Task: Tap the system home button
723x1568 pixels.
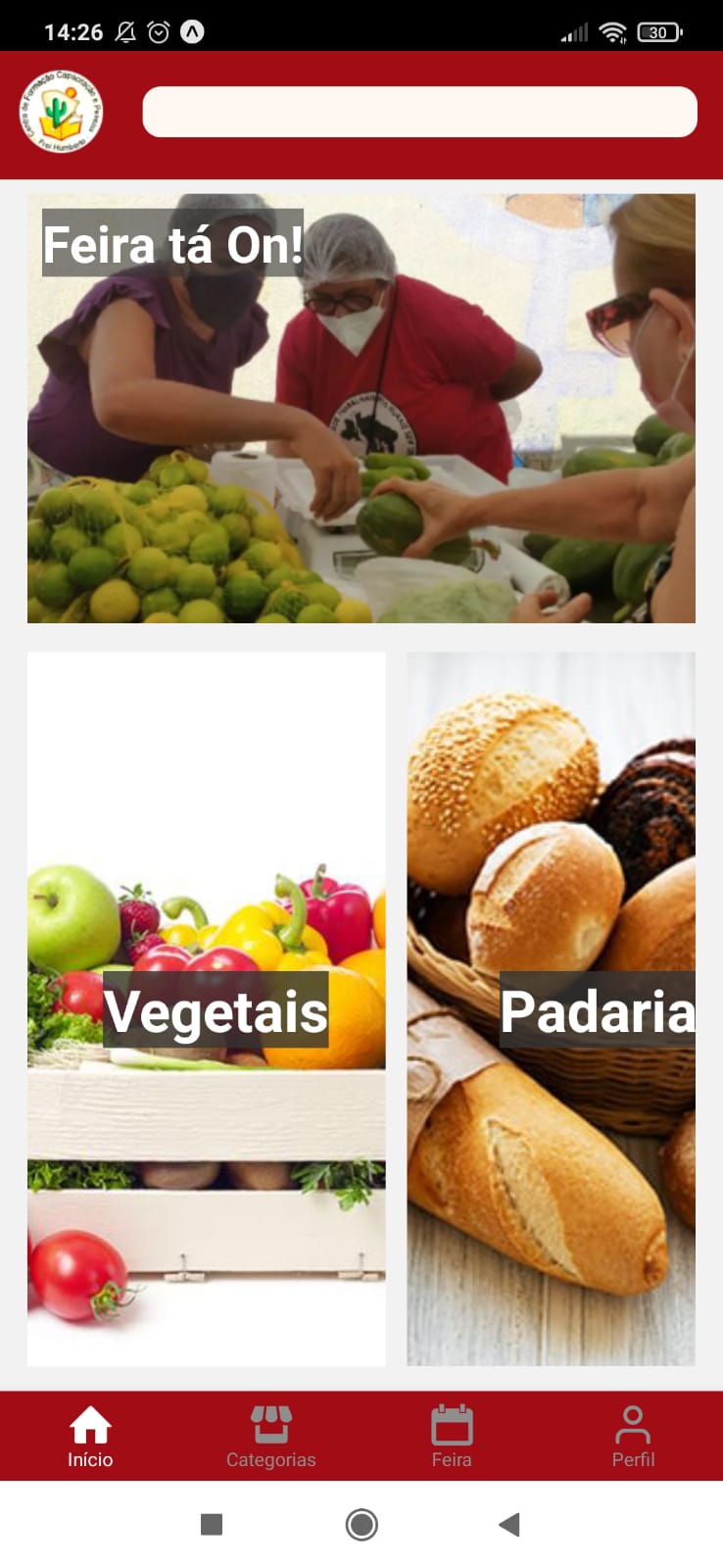Action: point(361,1524)
